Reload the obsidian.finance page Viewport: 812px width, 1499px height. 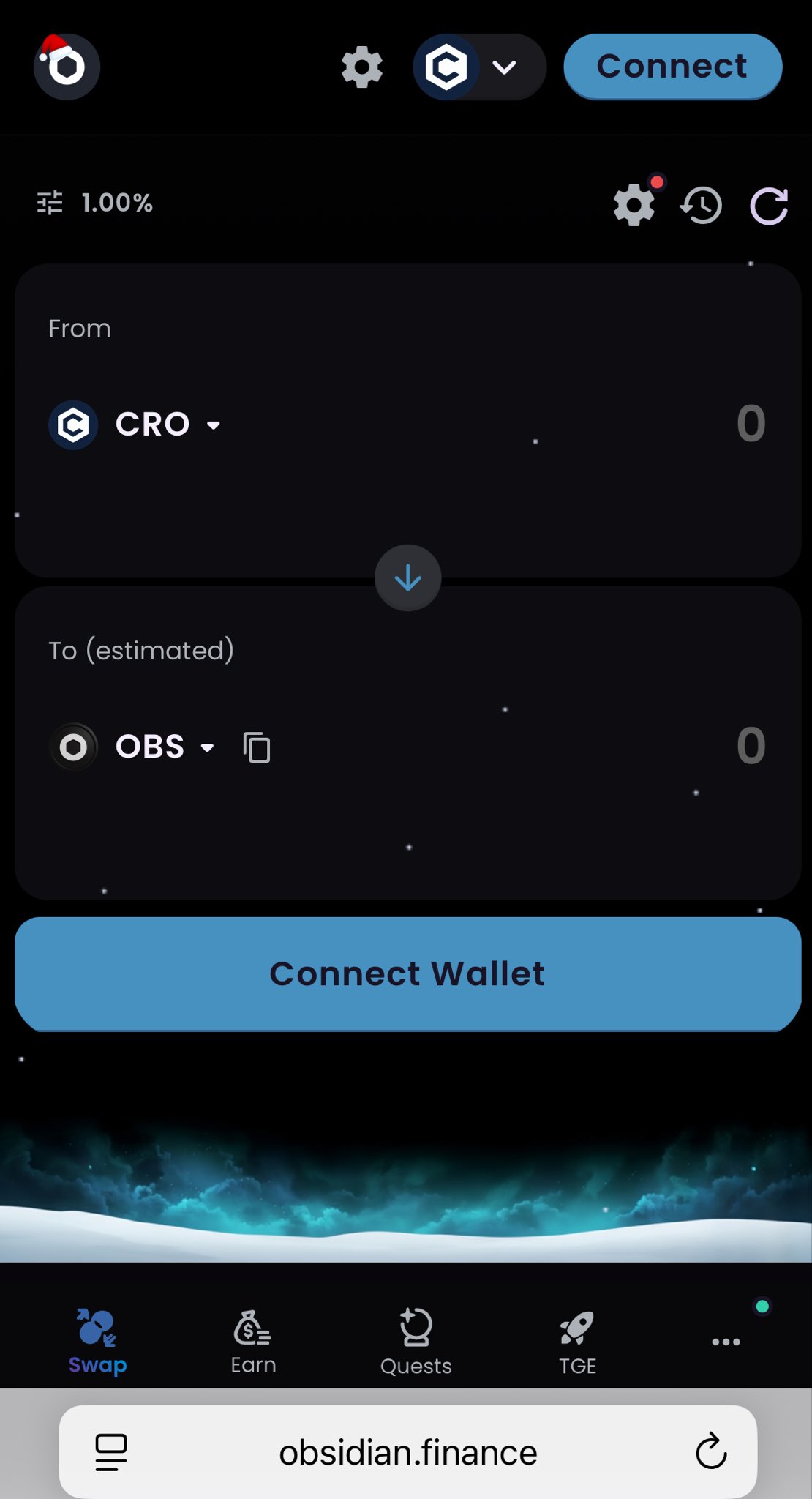coord(711,1452)
